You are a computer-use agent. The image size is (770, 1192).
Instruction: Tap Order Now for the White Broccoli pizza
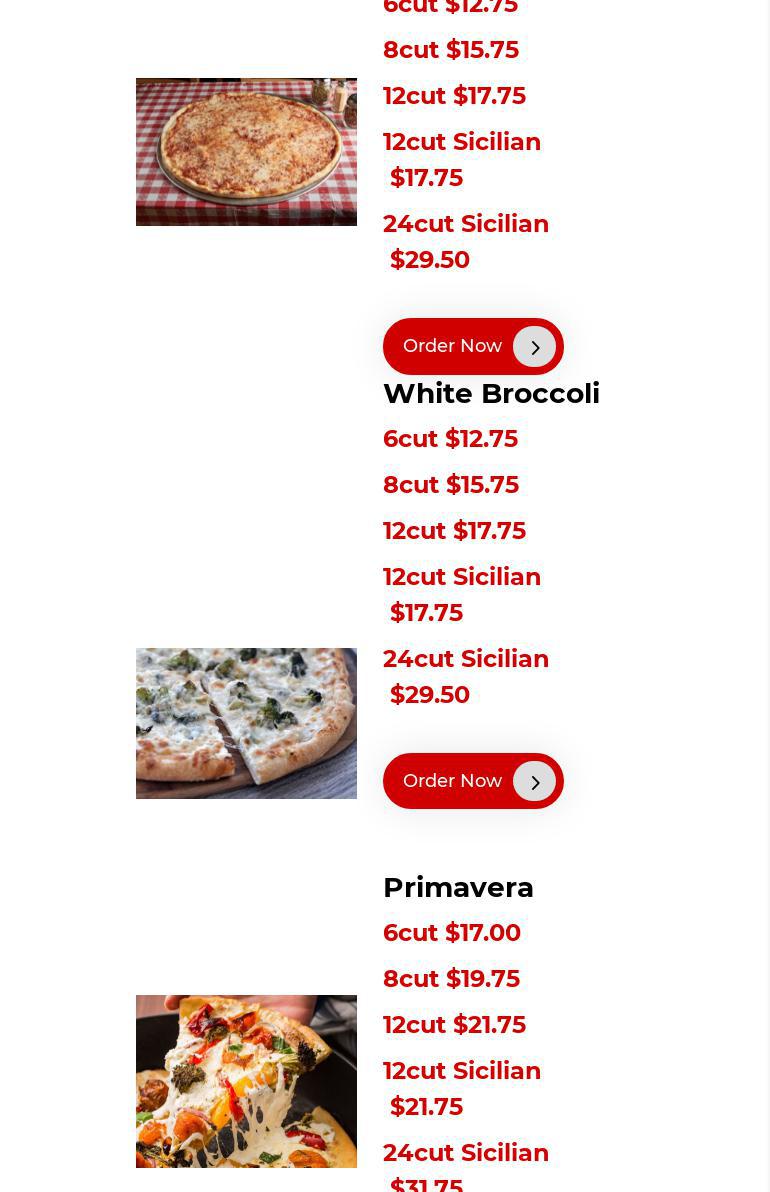(x=472, y=781)
